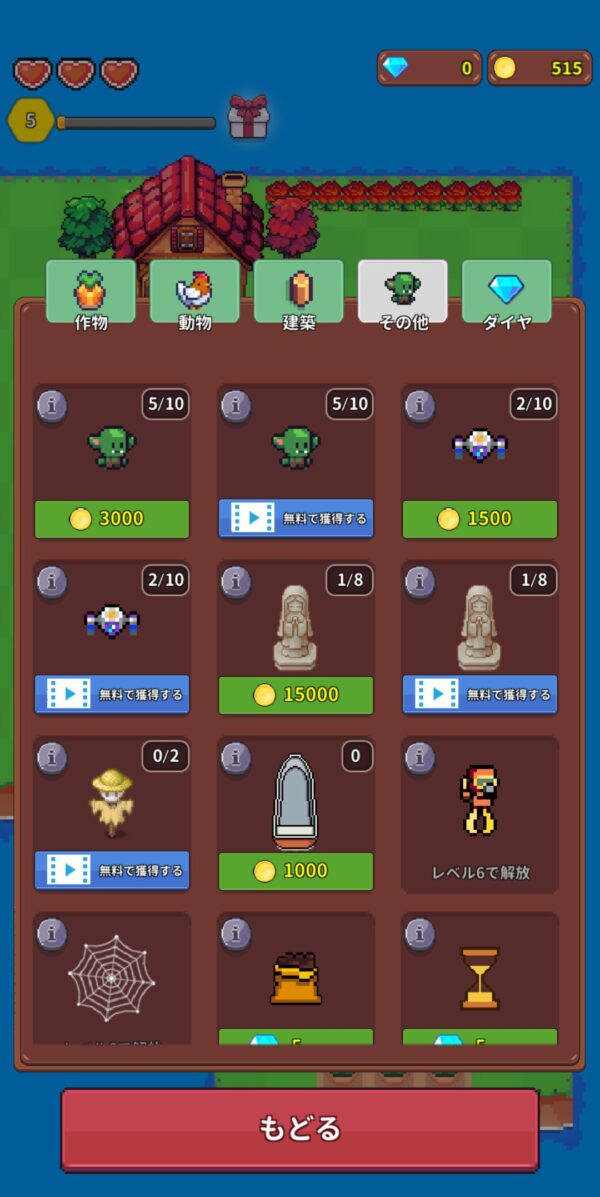Image resolution: width=600 pixels, height=1197 pixels.
Task: Switch to the 作物 tab
Action: [x=91, y=291]
